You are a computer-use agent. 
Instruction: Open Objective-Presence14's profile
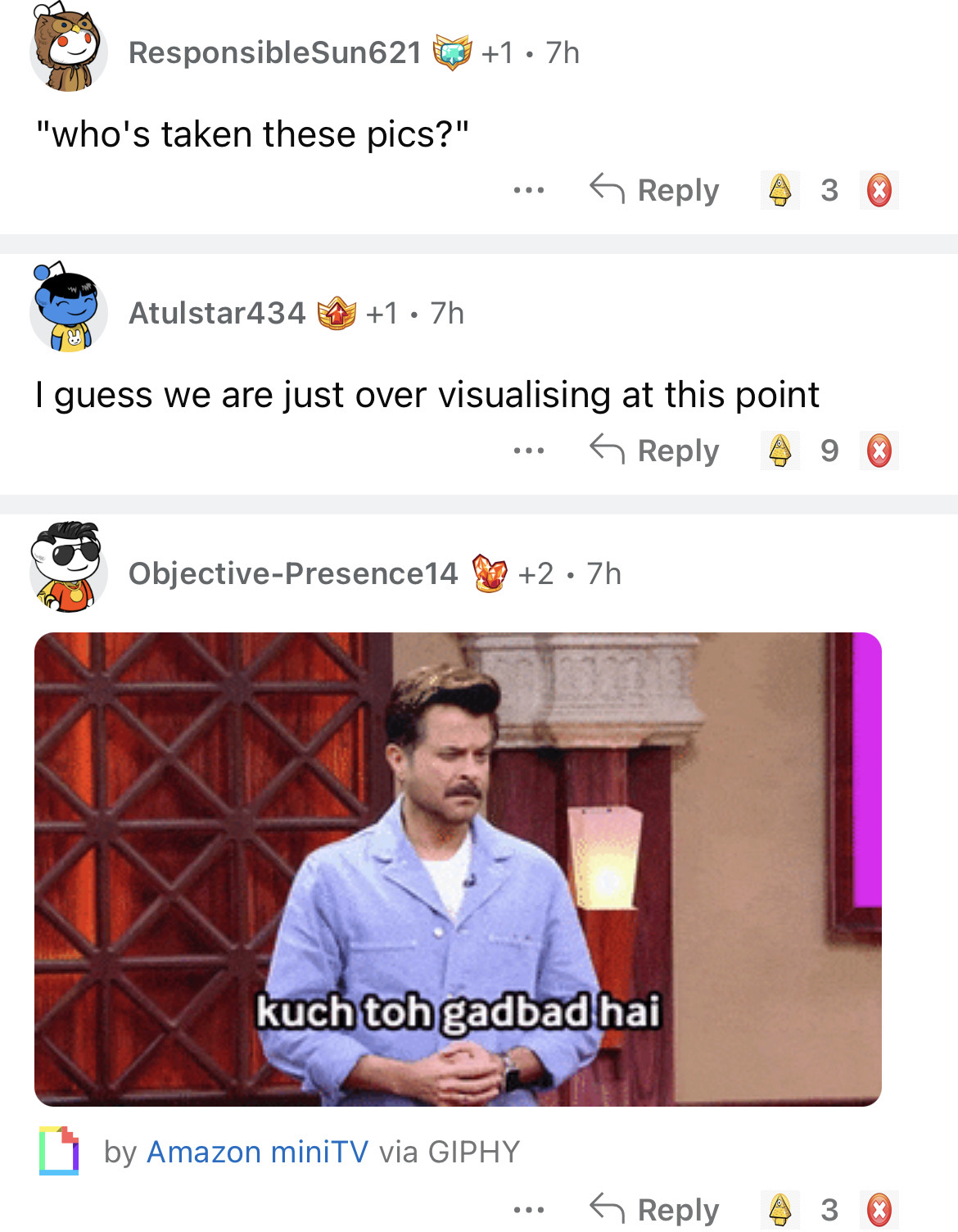point(292,573)
